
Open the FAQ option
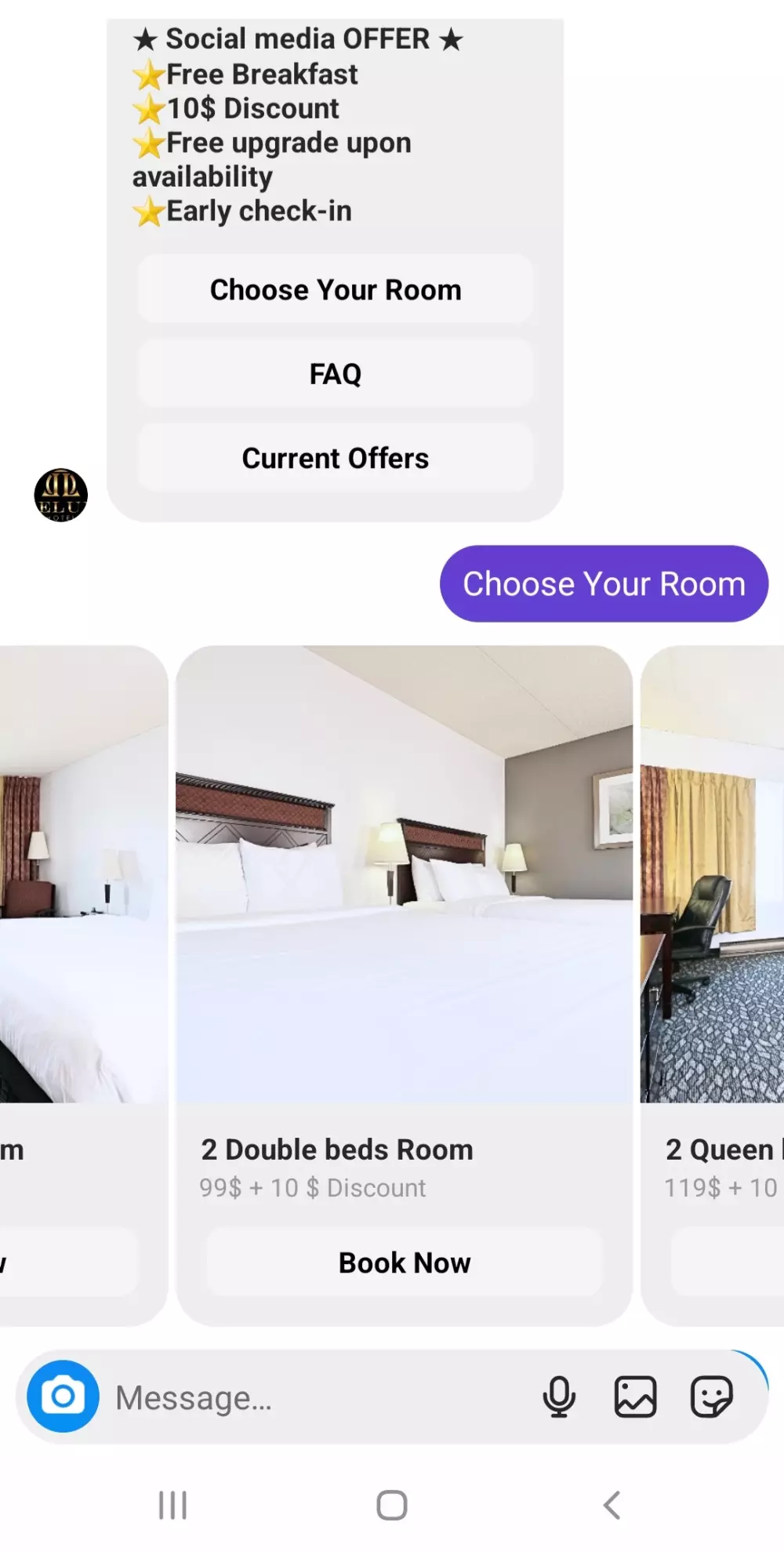pyautogui.click(x=336, y=373)
